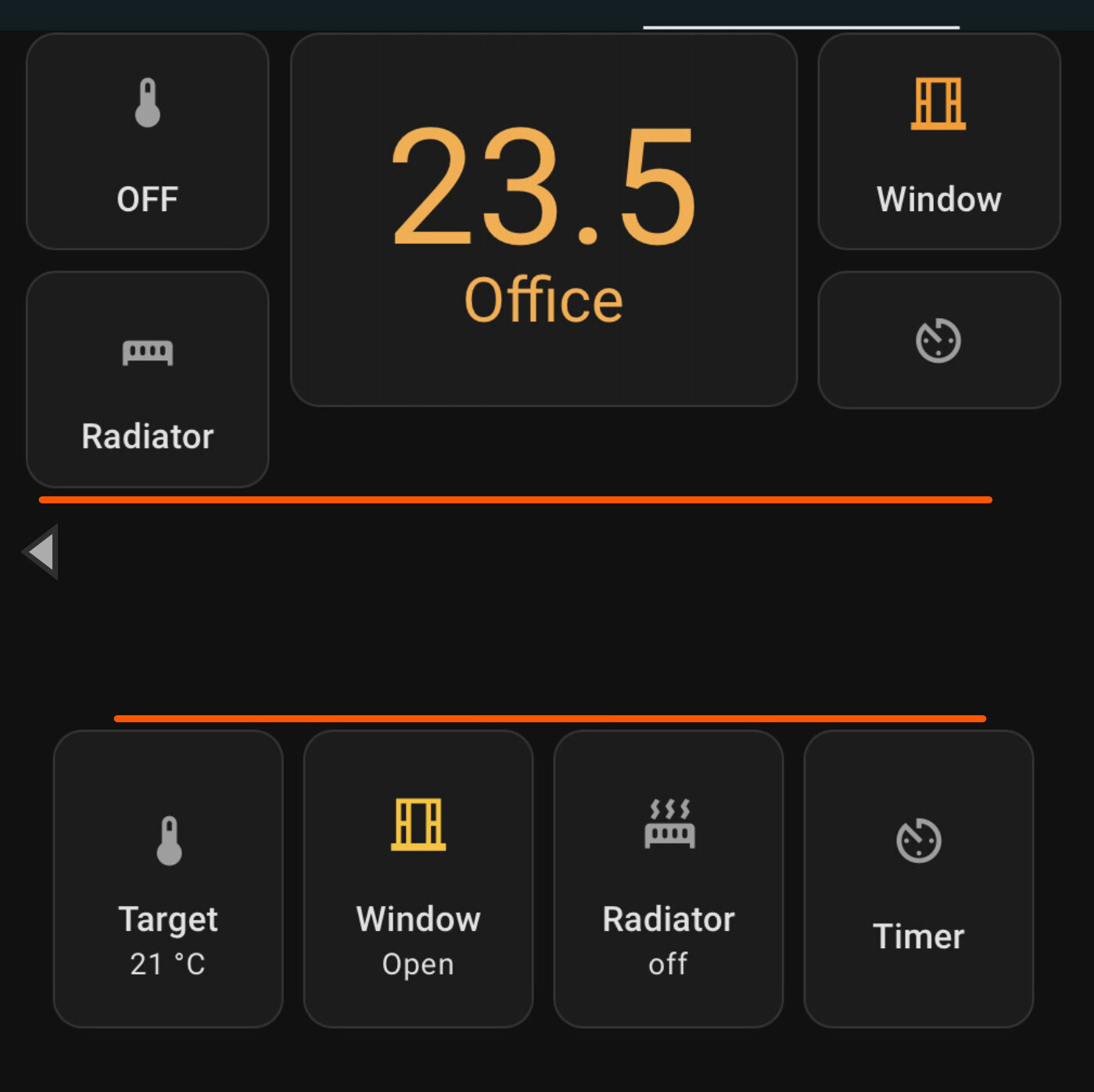Toggle the Radiator off tile
1094x1092 pixels.
coord(669,879)
